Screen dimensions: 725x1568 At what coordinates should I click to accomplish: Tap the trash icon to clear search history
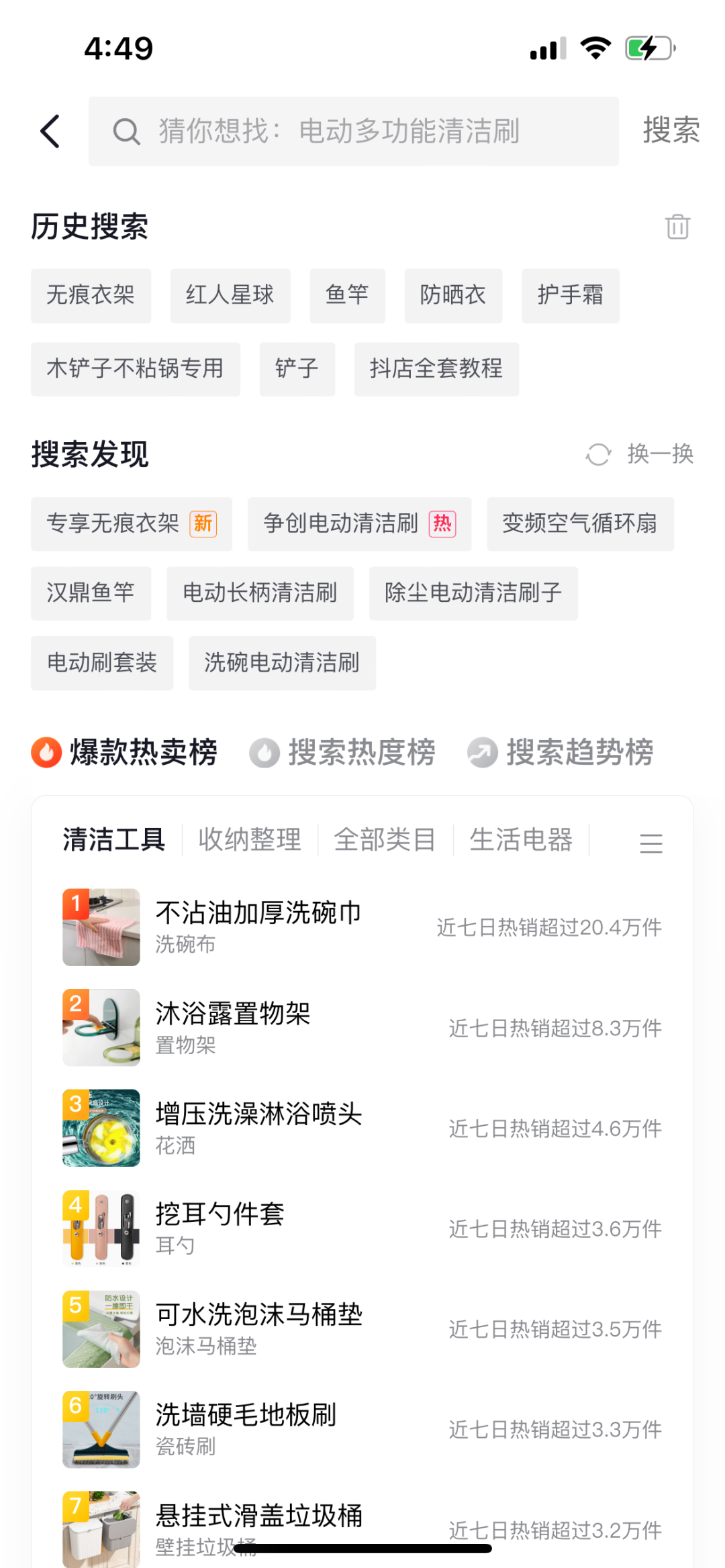(678, 227)
